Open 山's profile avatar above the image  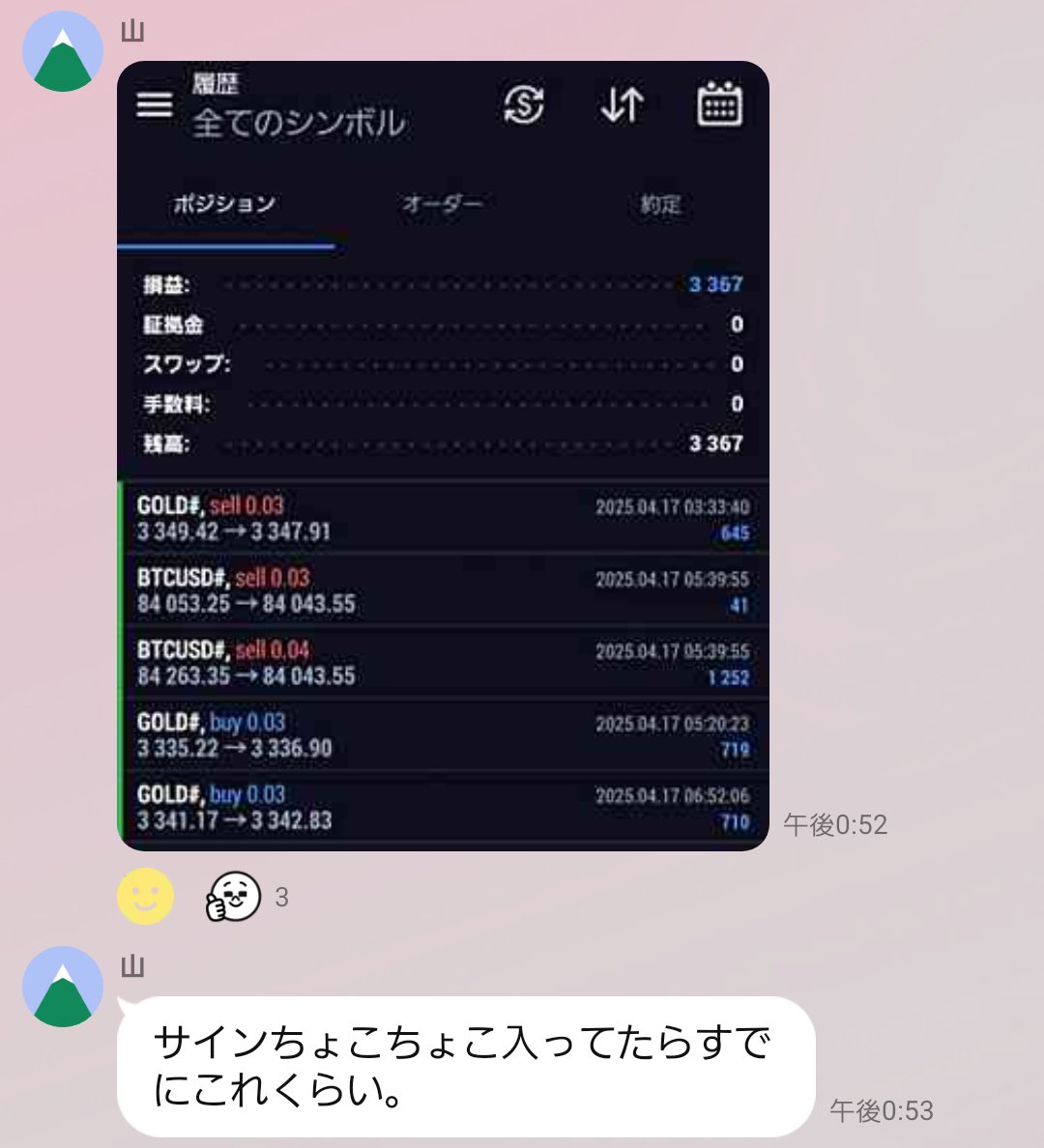click(x=63, y=51)
